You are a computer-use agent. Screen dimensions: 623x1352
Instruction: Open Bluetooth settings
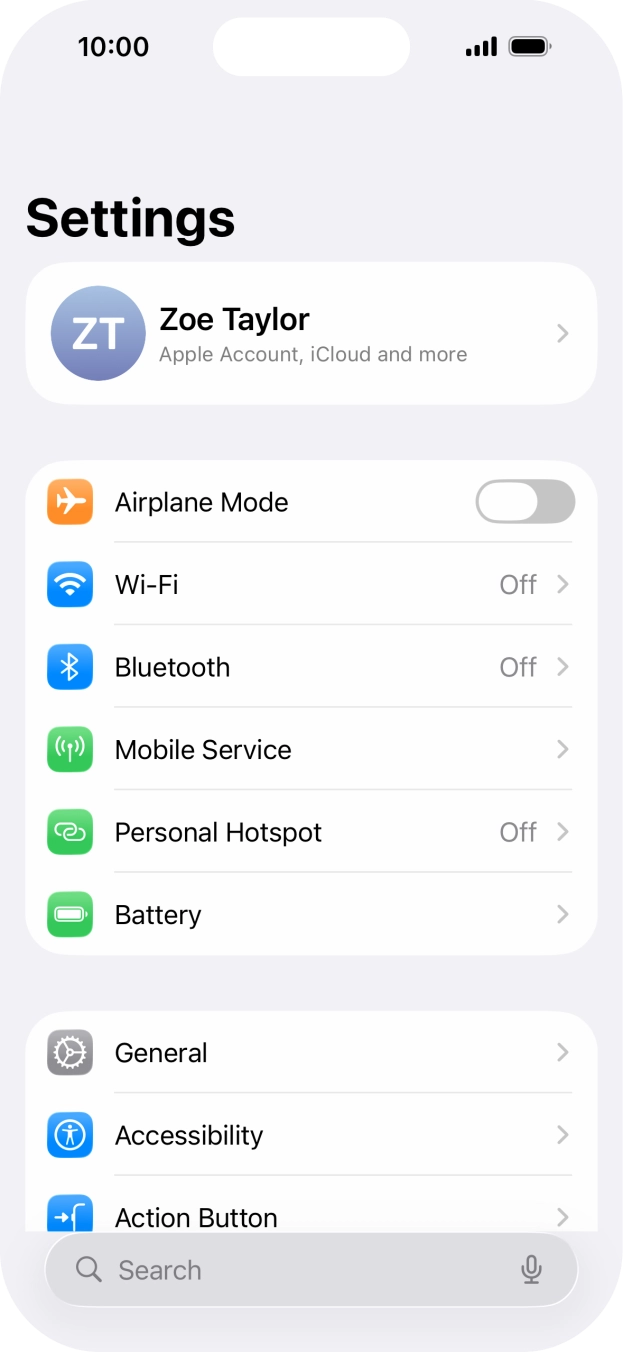[310, 667]
